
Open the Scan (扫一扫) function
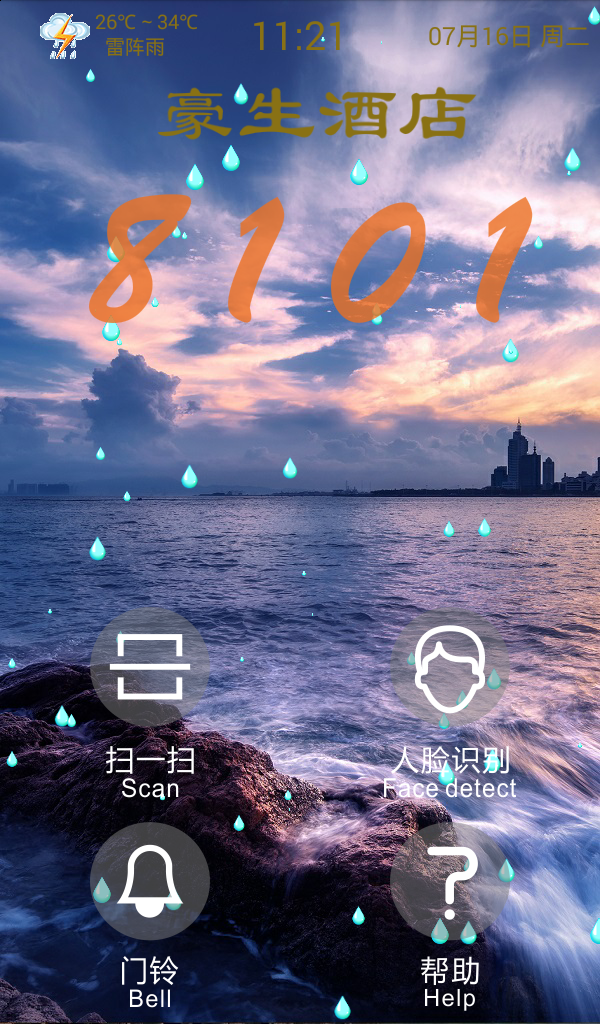[x=150, y=667]
